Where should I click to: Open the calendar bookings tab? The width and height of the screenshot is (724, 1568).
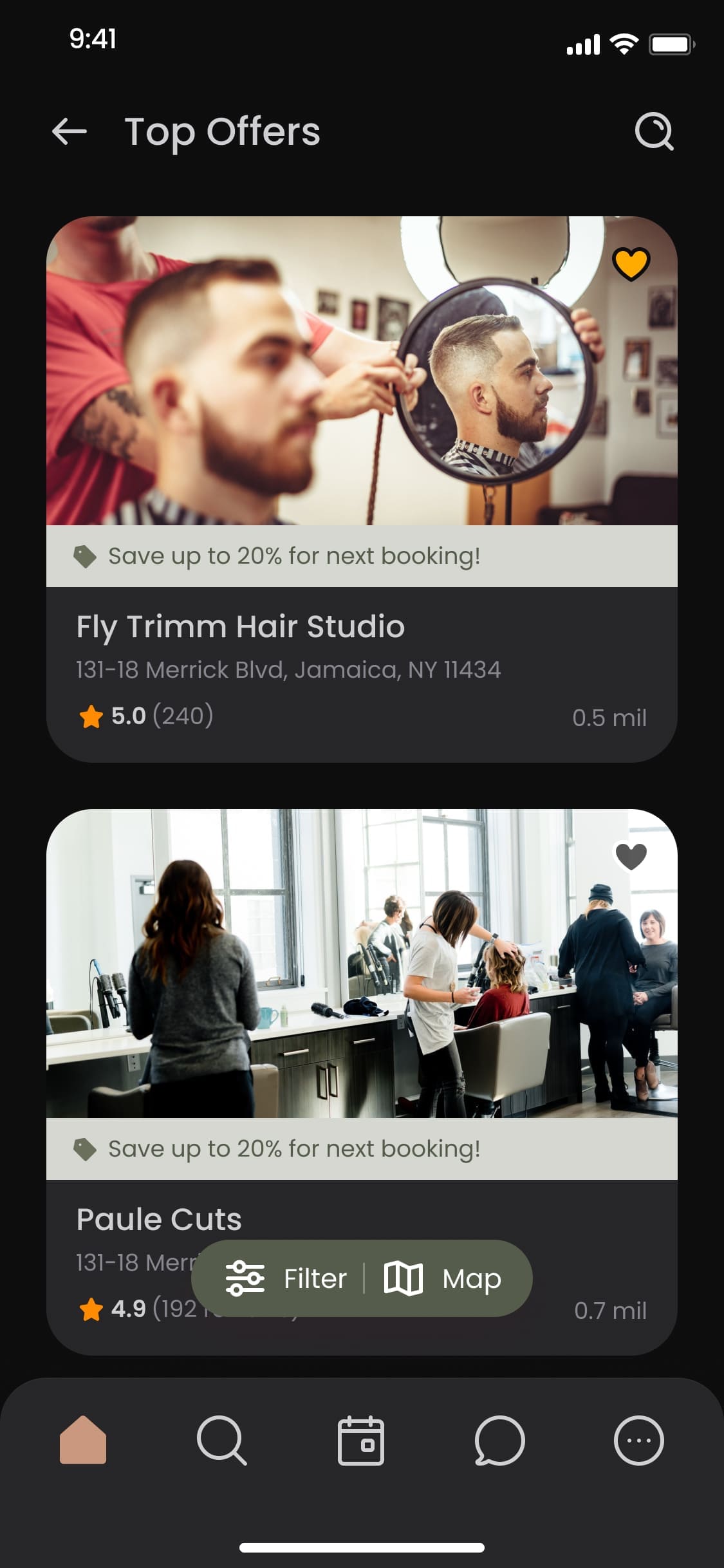pos(361,1440)
